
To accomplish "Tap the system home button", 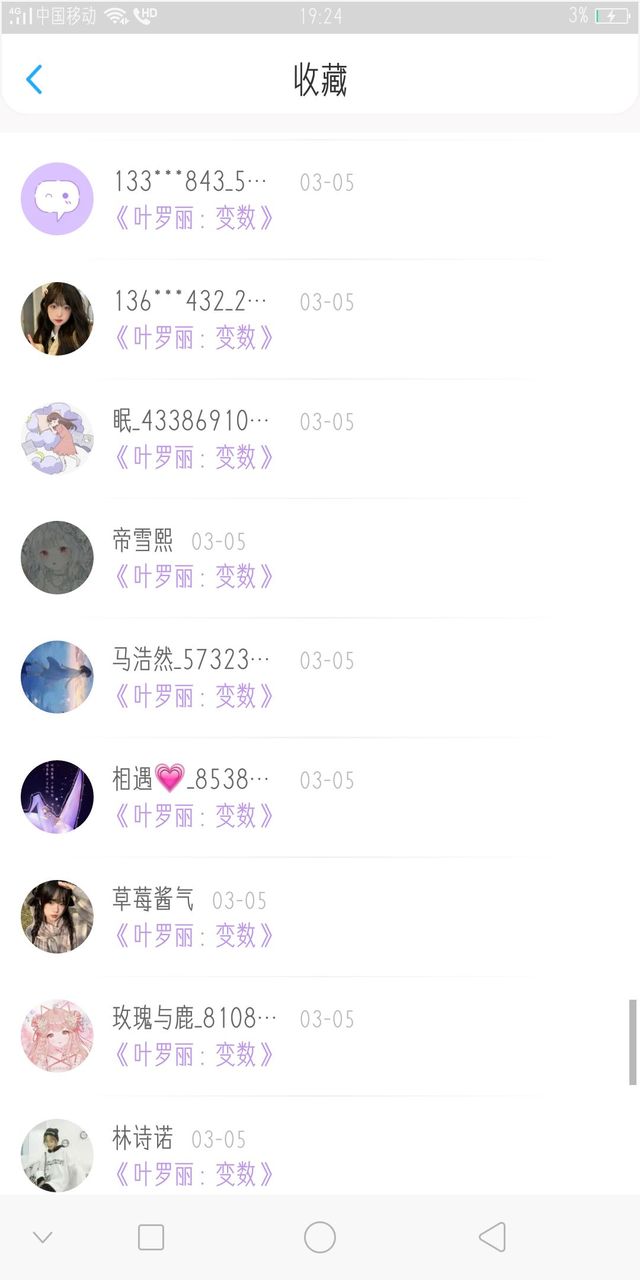I will (x=320, y=1237).
